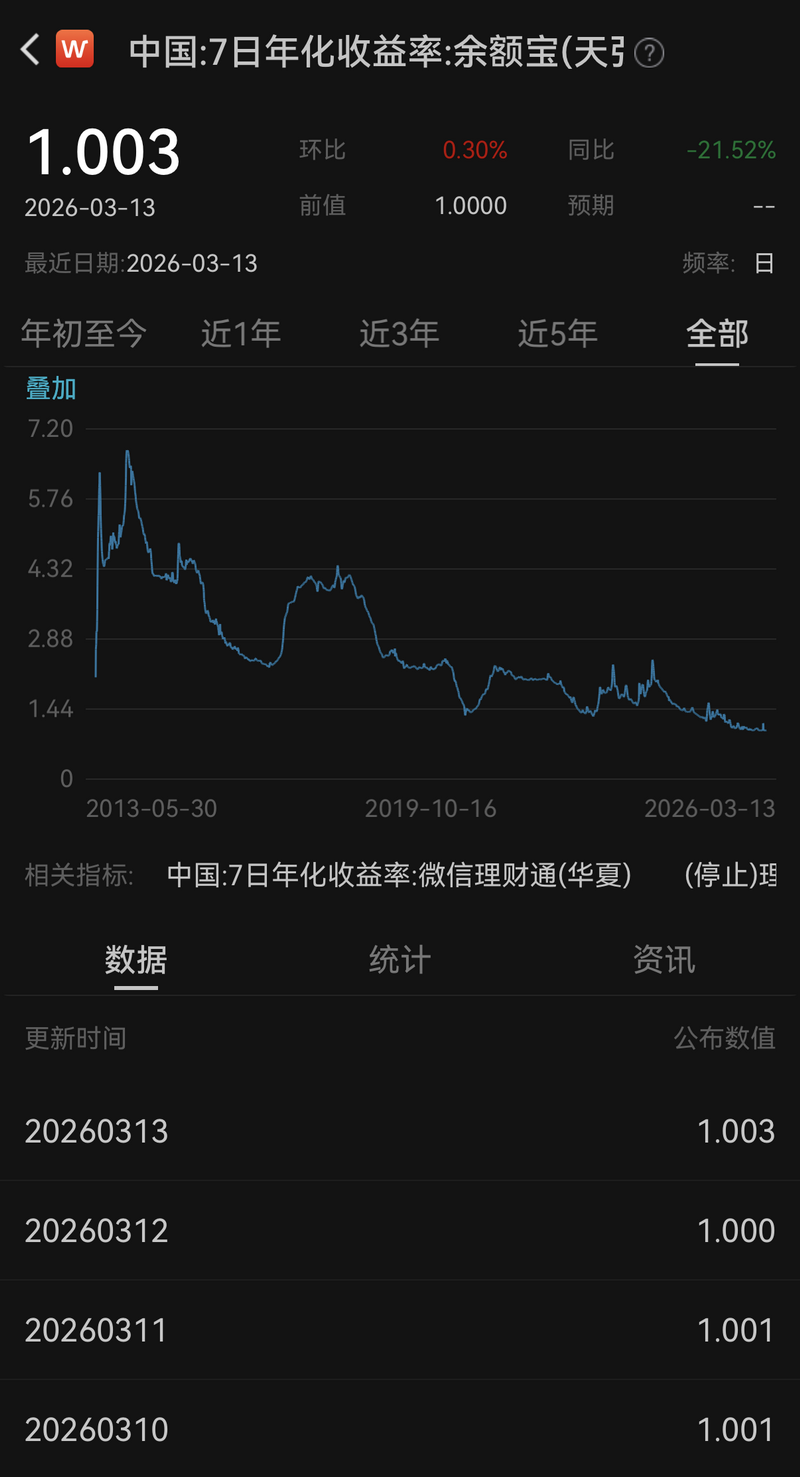The width and height of the screenshot is (800, 1477).
Task: Switch chart to 近1年
Action: click(241, 333)
